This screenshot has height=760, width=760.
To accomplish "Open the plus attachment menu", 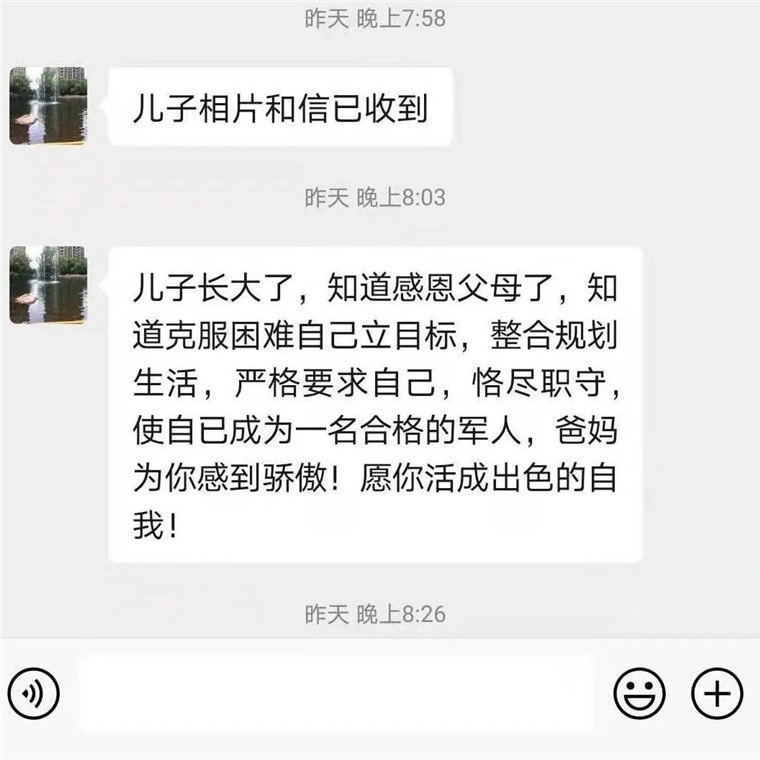I will pyautogui.click(x=717, y=692).
